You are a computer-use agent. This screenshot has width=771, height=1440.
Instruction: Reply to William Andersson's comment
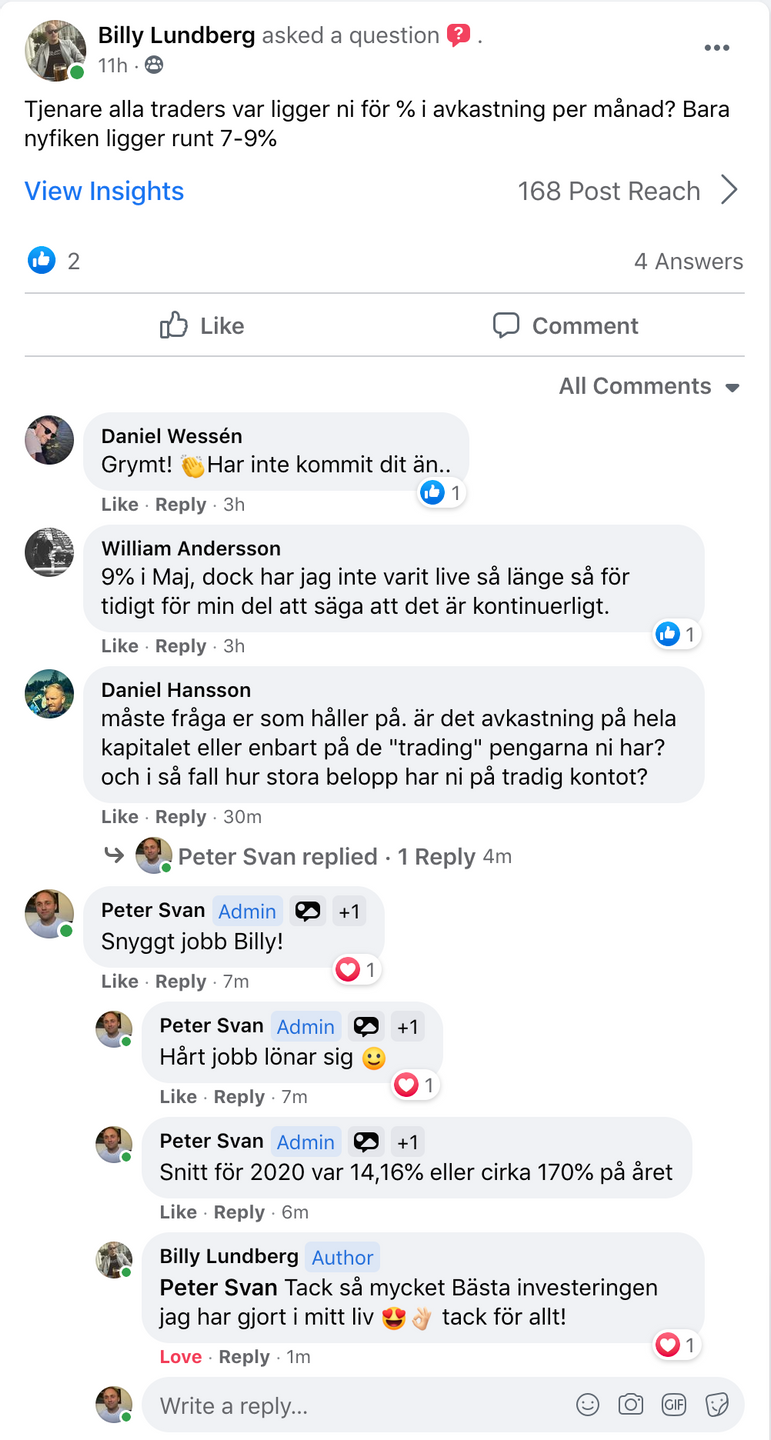coord(180,646)
